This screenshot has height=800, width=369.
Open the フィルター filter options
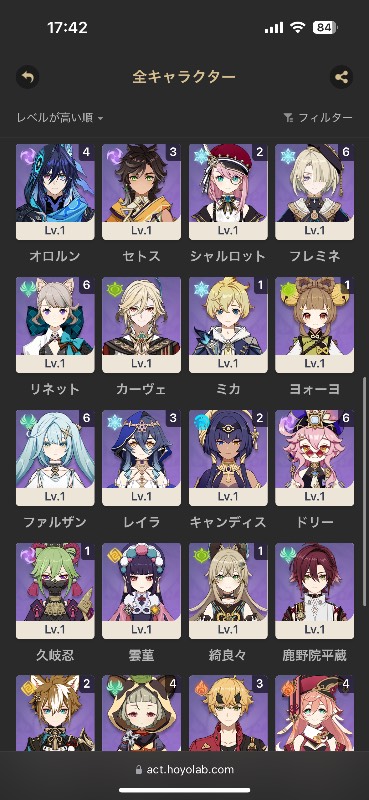coord(317,118)
